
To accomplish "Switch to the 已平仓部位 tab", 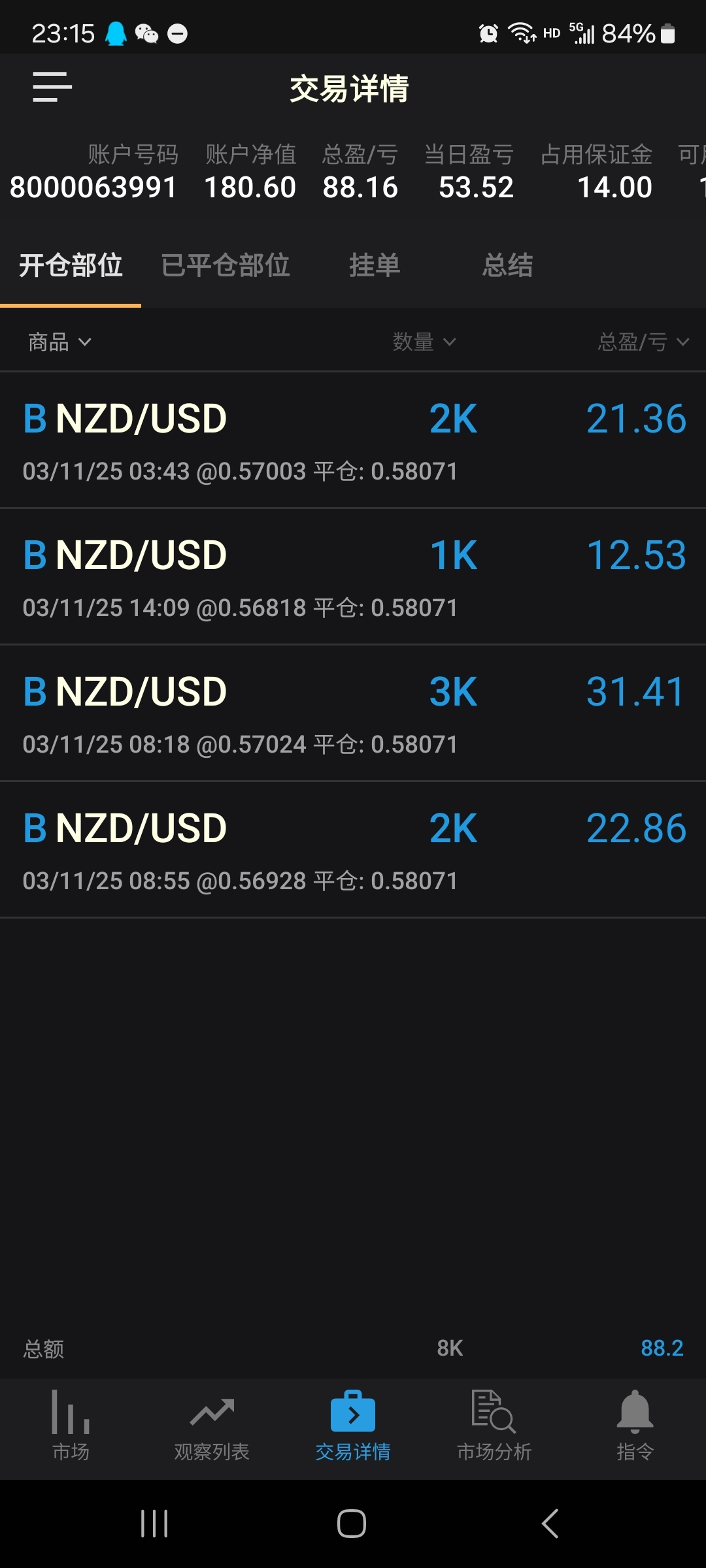I will click(x=226, y=265).
